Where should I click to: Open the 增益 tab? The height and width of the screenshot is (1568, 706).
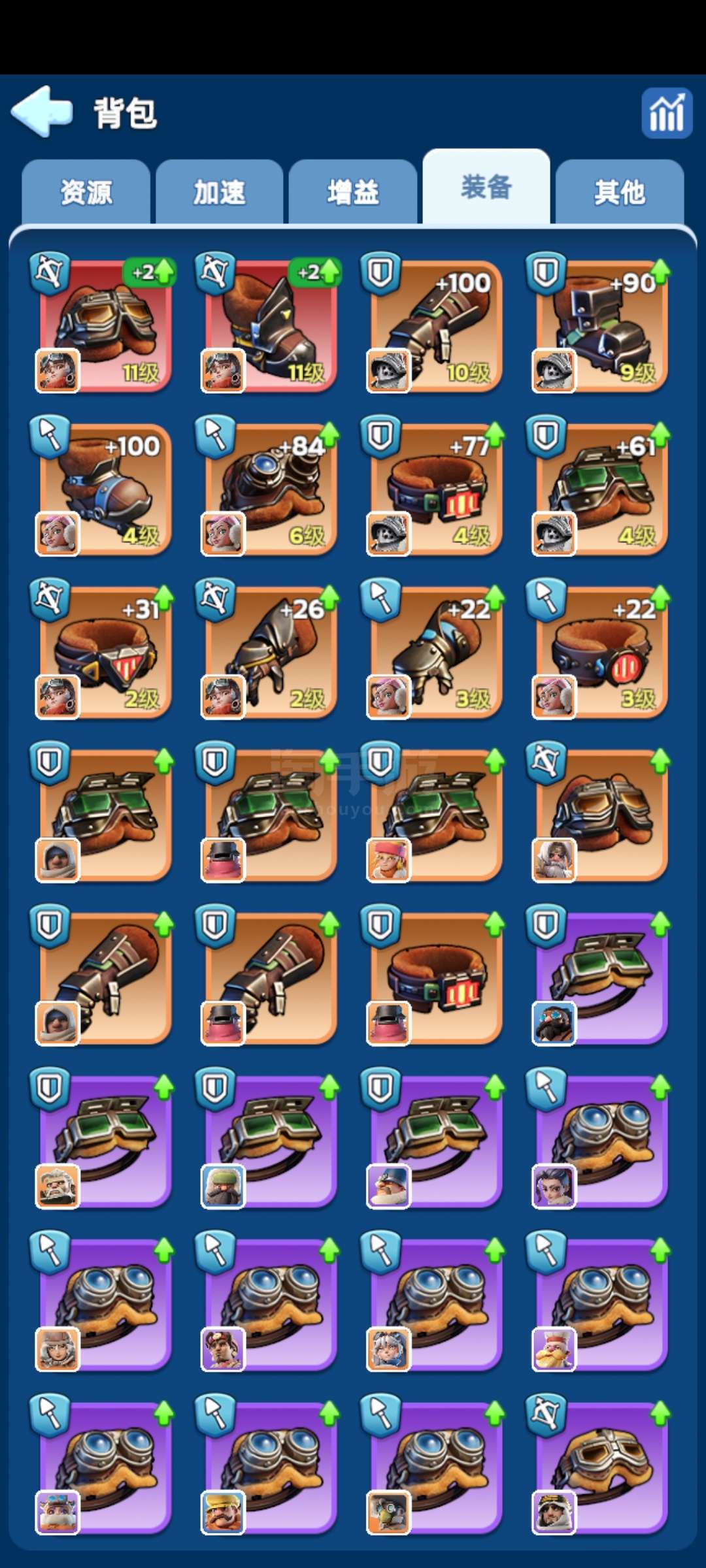(353, 192)
